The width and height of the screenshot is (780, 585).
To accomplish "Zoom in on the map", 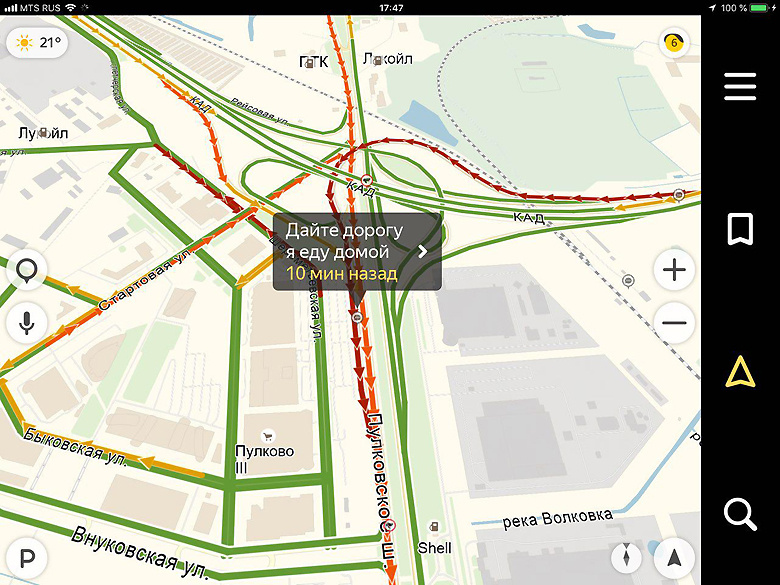I will pyautogui.click(x=675, y=270).
